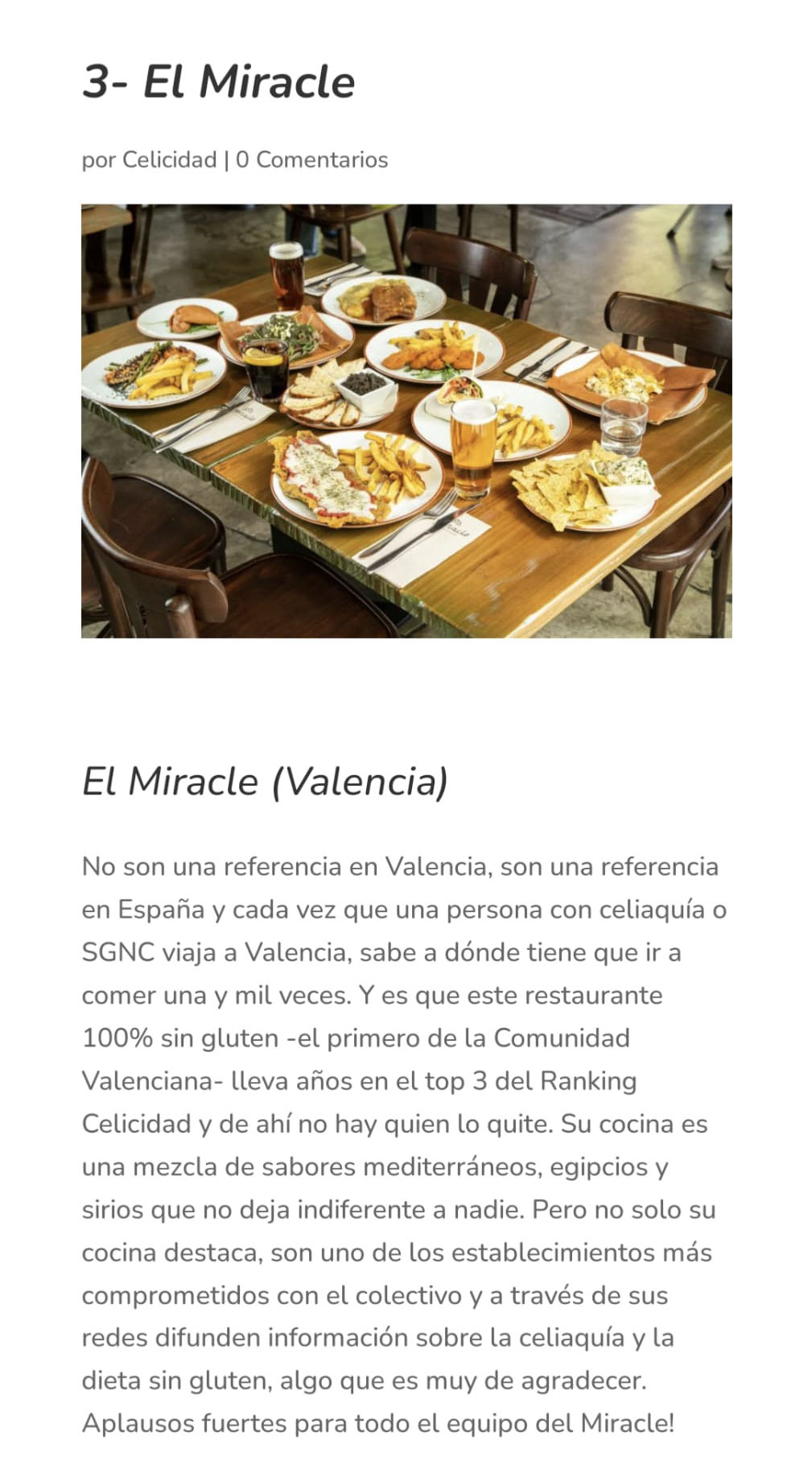Open the author page for Celicidad

[x=169, y=159]
